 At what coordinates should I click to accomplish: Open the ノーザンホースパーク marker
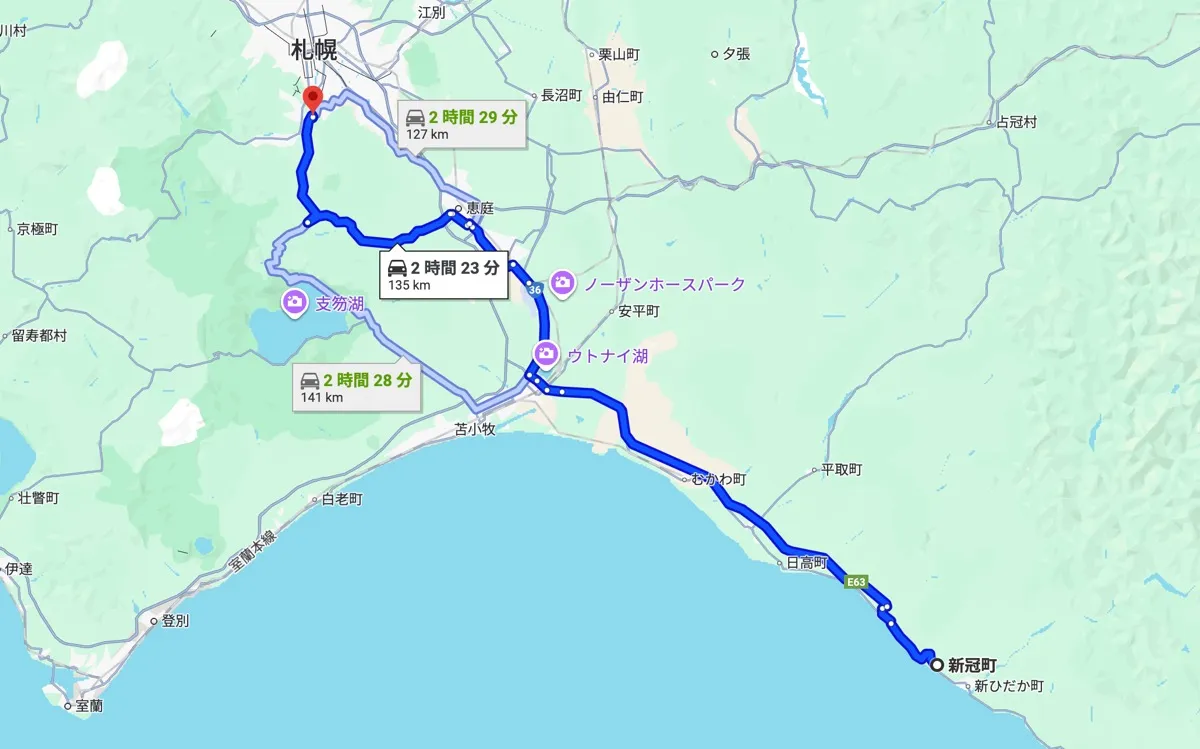pyautogui.click(x=562, y=283)
